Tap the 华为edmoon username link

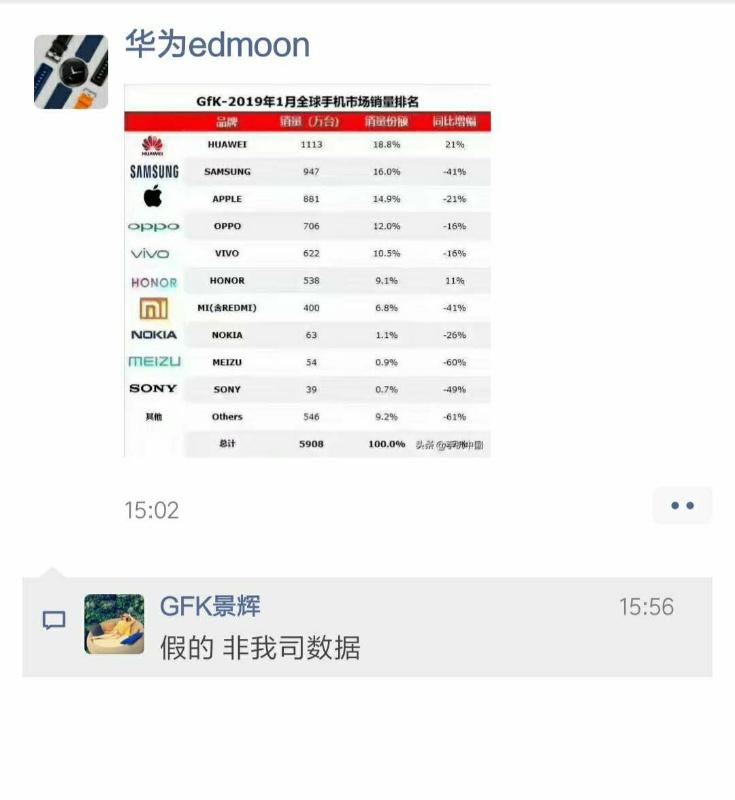click(x=217, y=45)
